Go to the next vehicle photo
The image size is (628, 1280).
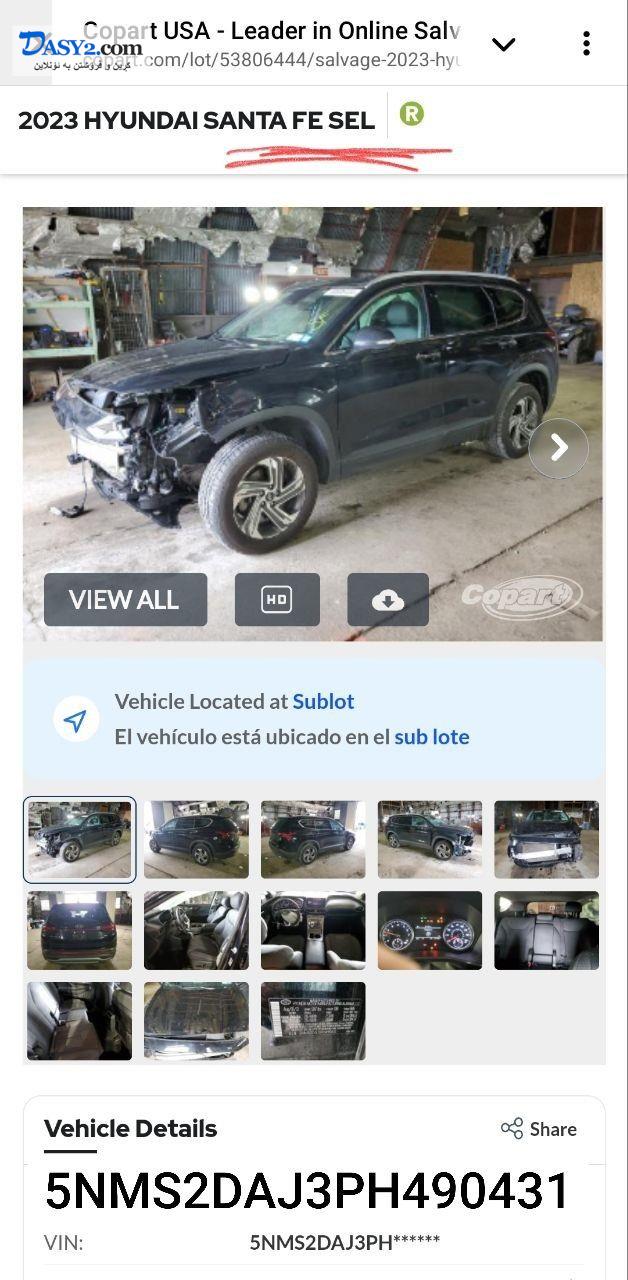click(558, 448)
